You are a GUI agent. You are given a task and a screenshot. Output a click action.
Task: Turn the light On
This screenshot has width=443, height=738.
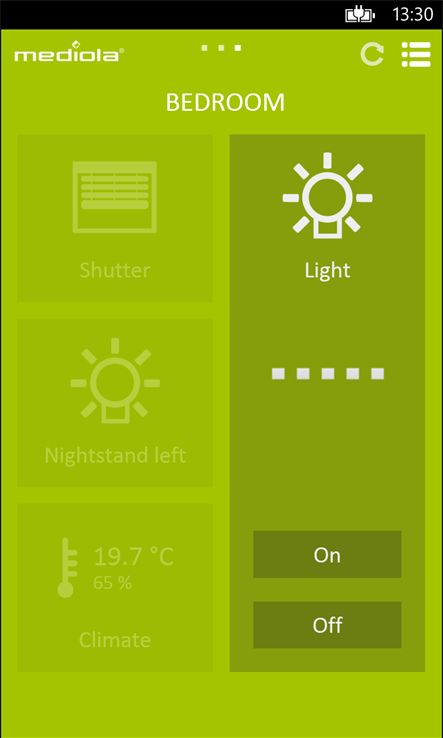pos(327,554)
